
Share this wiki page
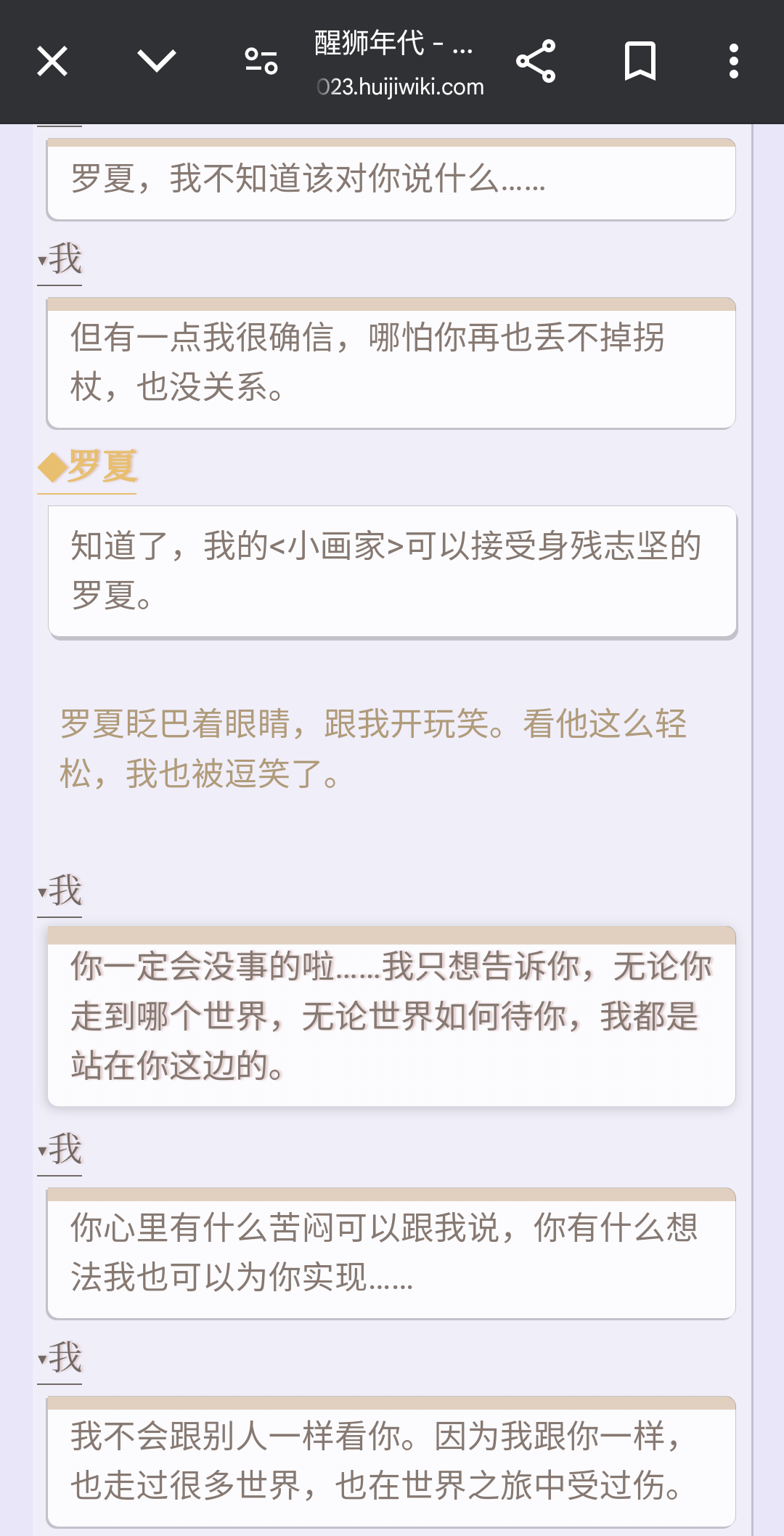(x=536, y=61)
